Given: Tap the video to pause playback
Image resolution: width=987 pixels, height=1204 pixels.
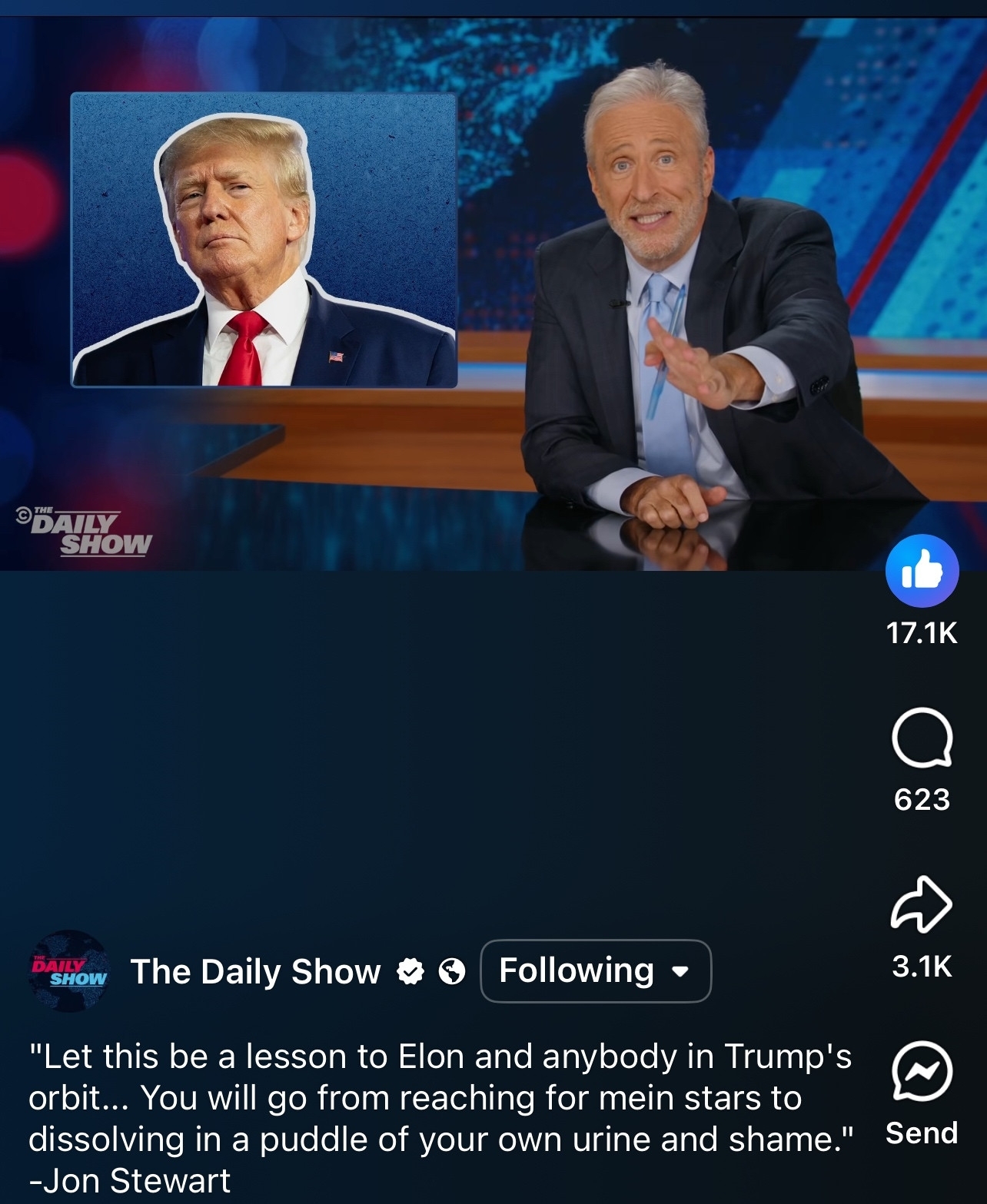Looking at the screenshot, I should (492, 292).
